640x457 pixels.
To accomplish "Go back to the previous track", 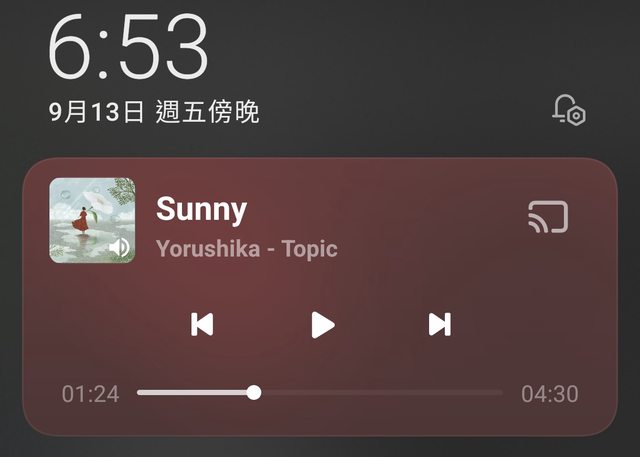I will tap(202, 324).
